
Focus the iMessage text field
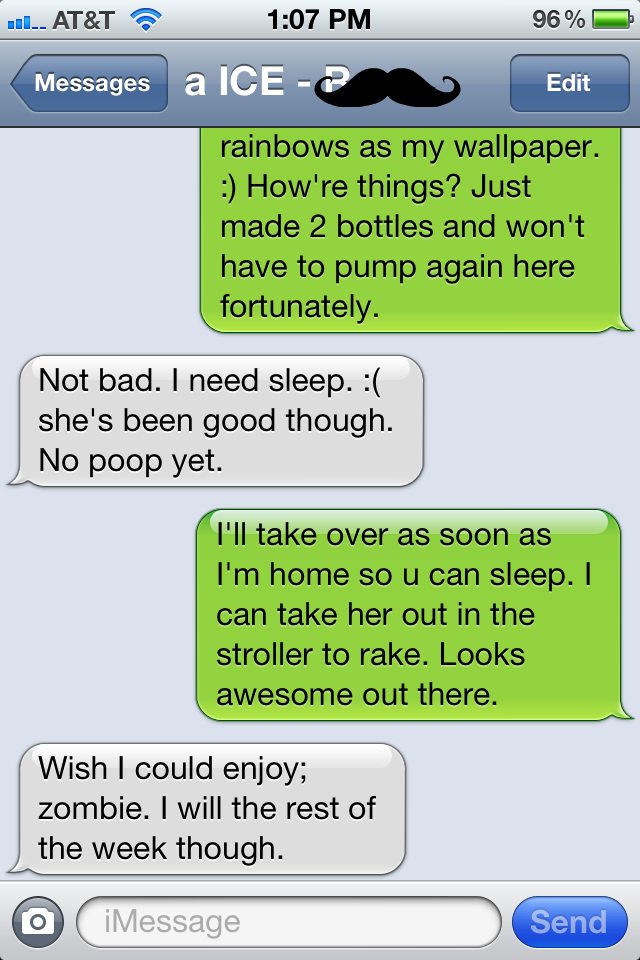[288, 921]
